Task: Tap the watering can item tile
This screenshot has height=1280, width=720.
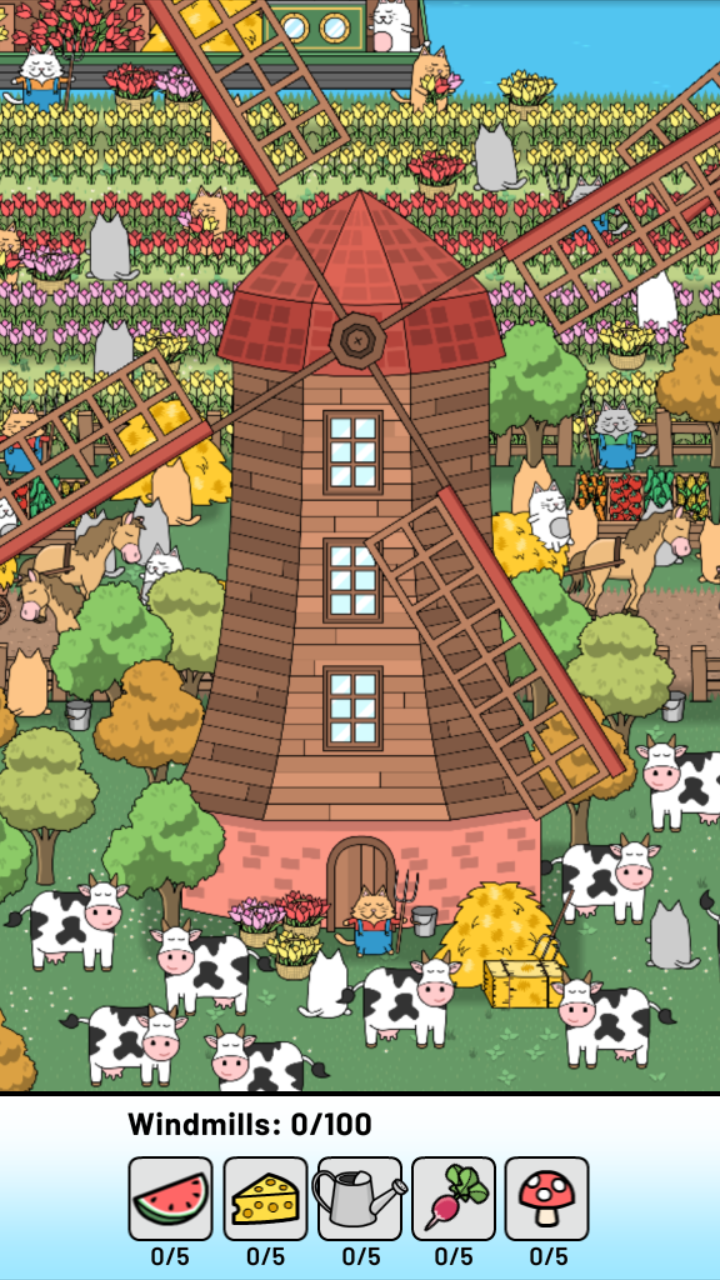Action: pyautogui.click(x=360, y=1198)
